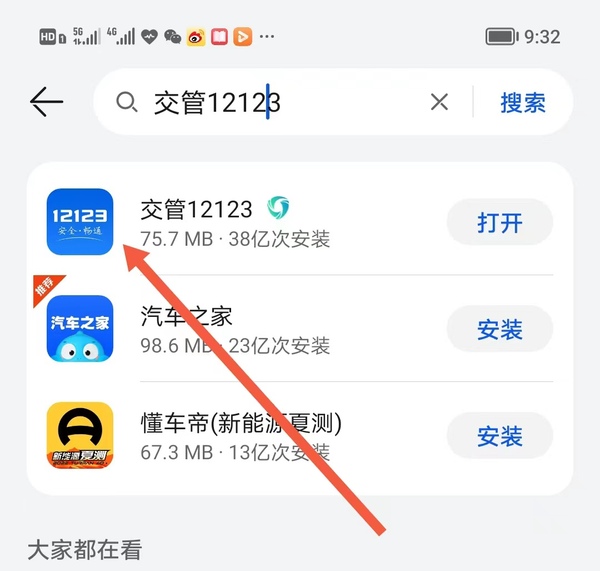The image size is (600, 571).
Task: Go back with the arrow icon
Action: click(x=46, y=101)
